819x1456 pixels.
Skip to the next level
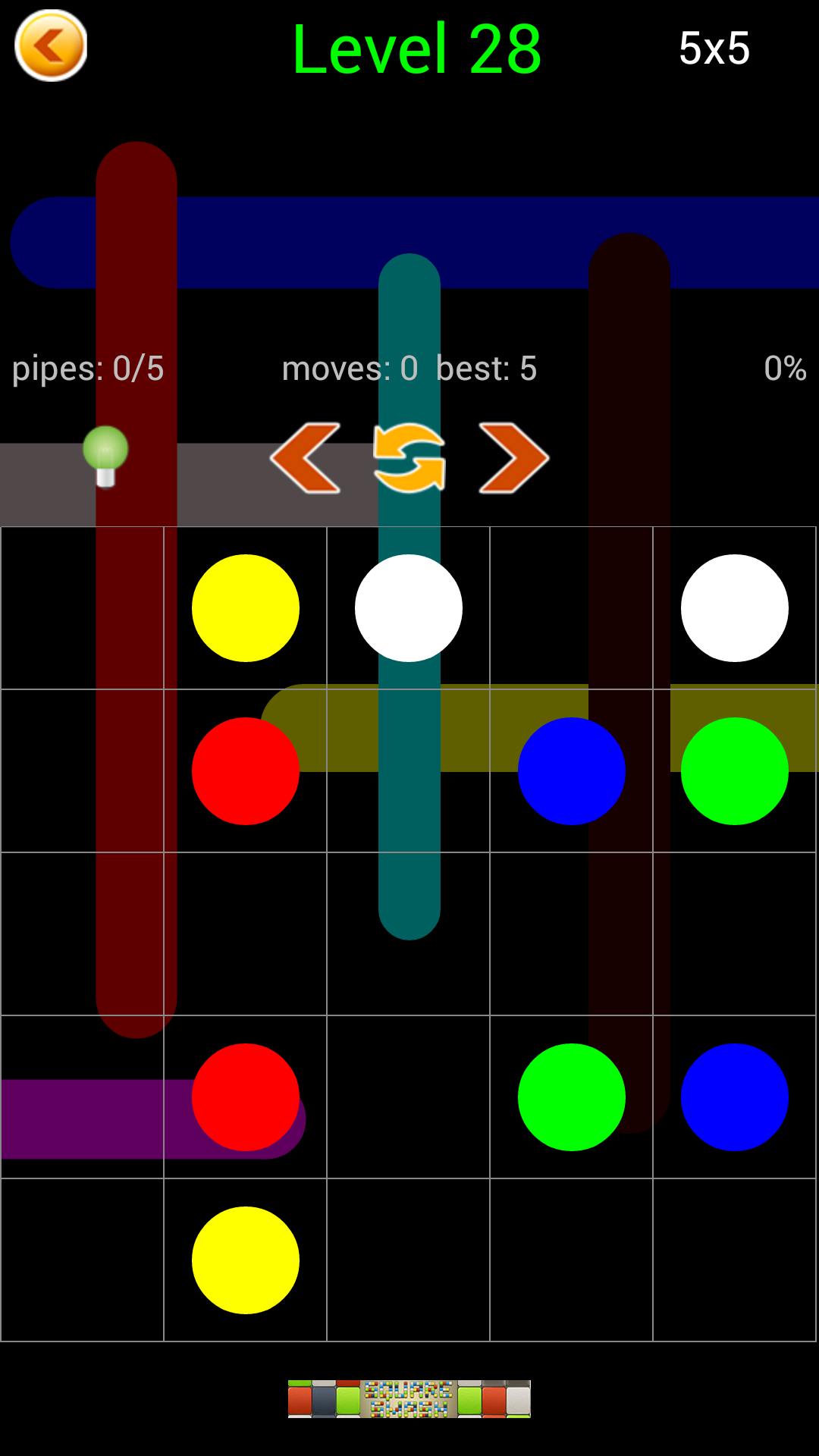(x=513, y=458)
